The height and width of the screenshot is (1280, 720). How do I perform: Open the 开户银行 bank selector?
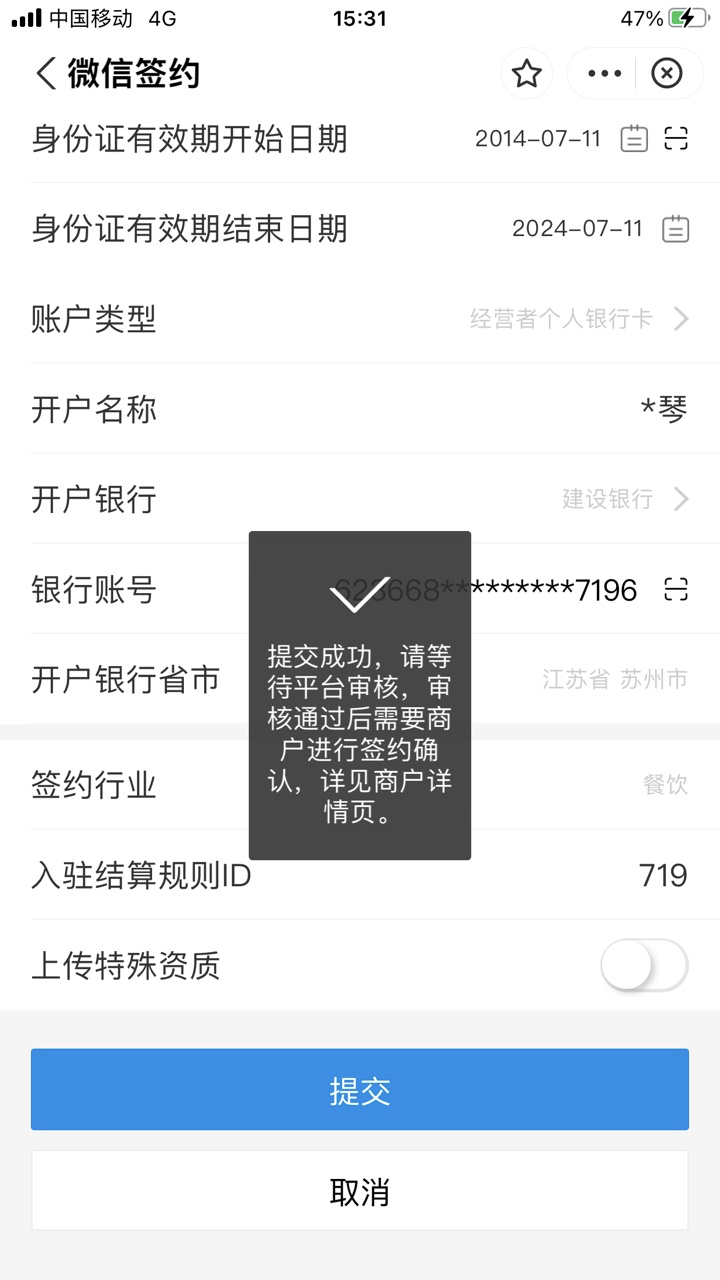click(620, 499)
